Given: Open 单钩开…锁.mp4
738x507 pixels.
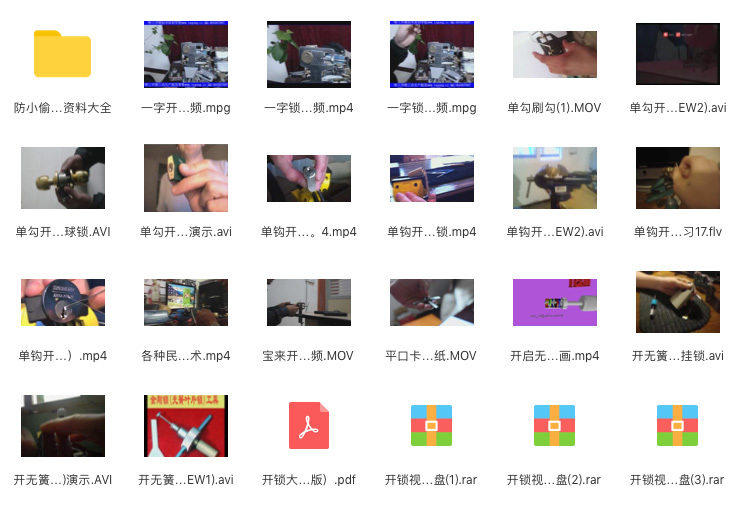Looking at the screenshot, I should coord(431,179).
